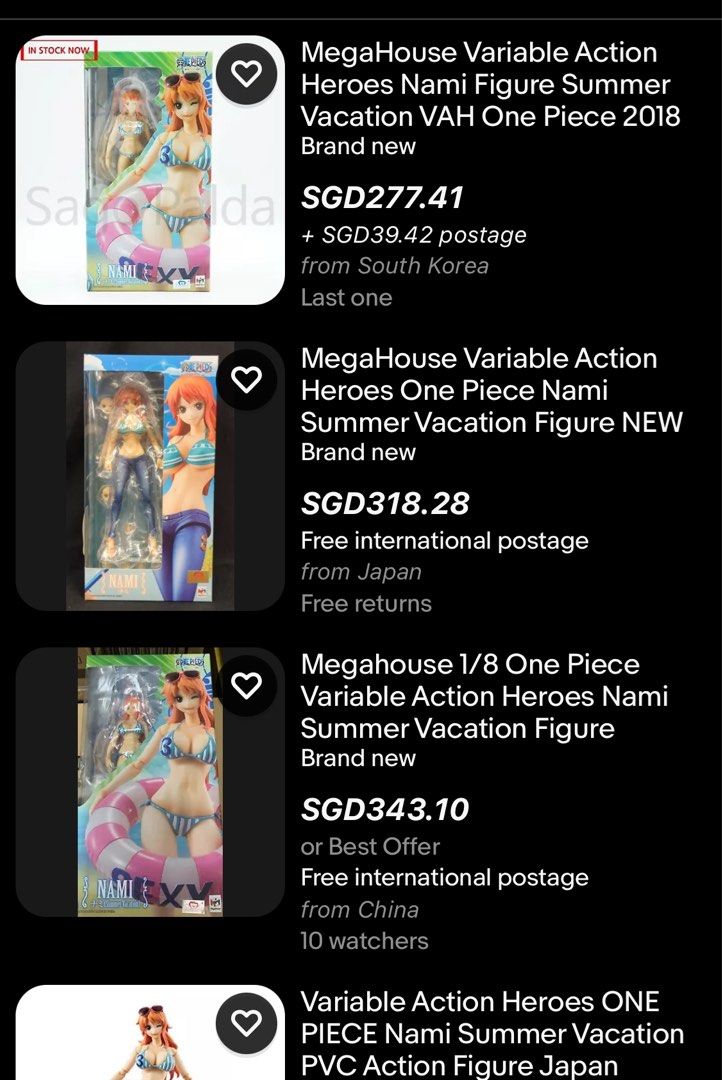Click the heart icon on the Megahouse 1/8 listing

(x=246, y=685)
